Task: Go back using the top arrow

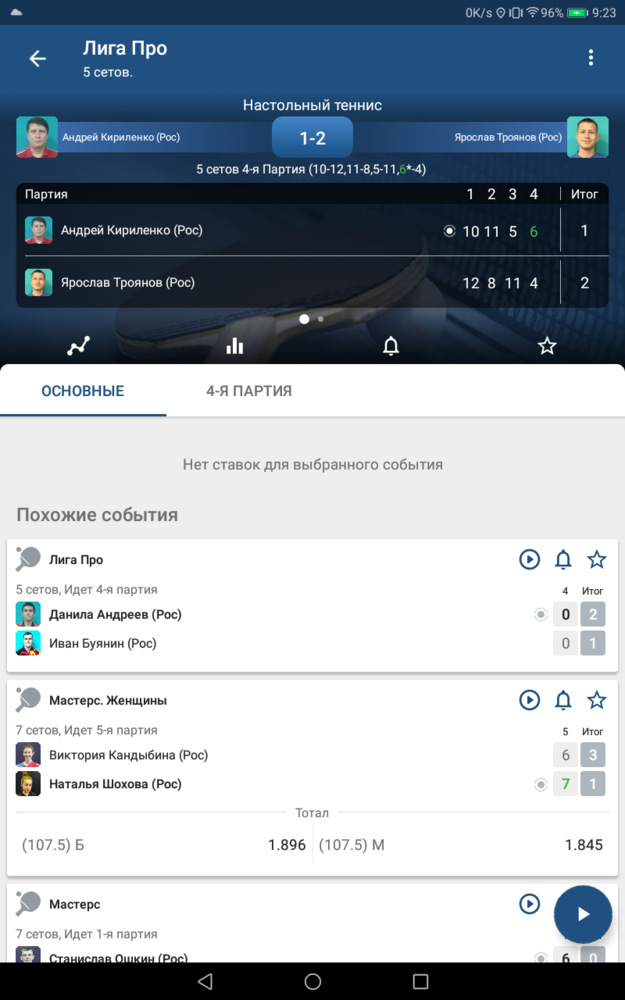Action: [38, 59]
